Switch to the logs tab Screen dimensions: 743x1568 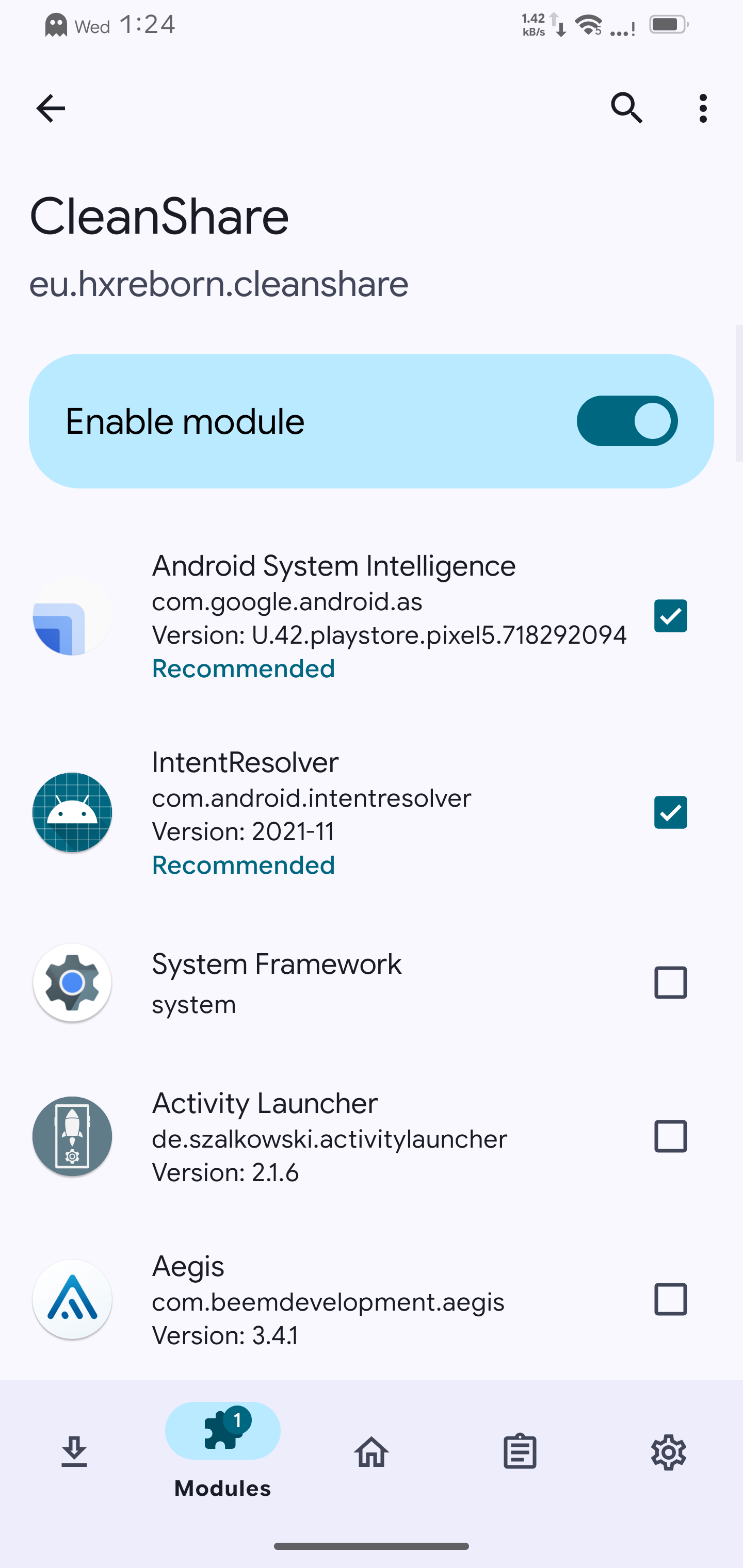coord(520,1452)
